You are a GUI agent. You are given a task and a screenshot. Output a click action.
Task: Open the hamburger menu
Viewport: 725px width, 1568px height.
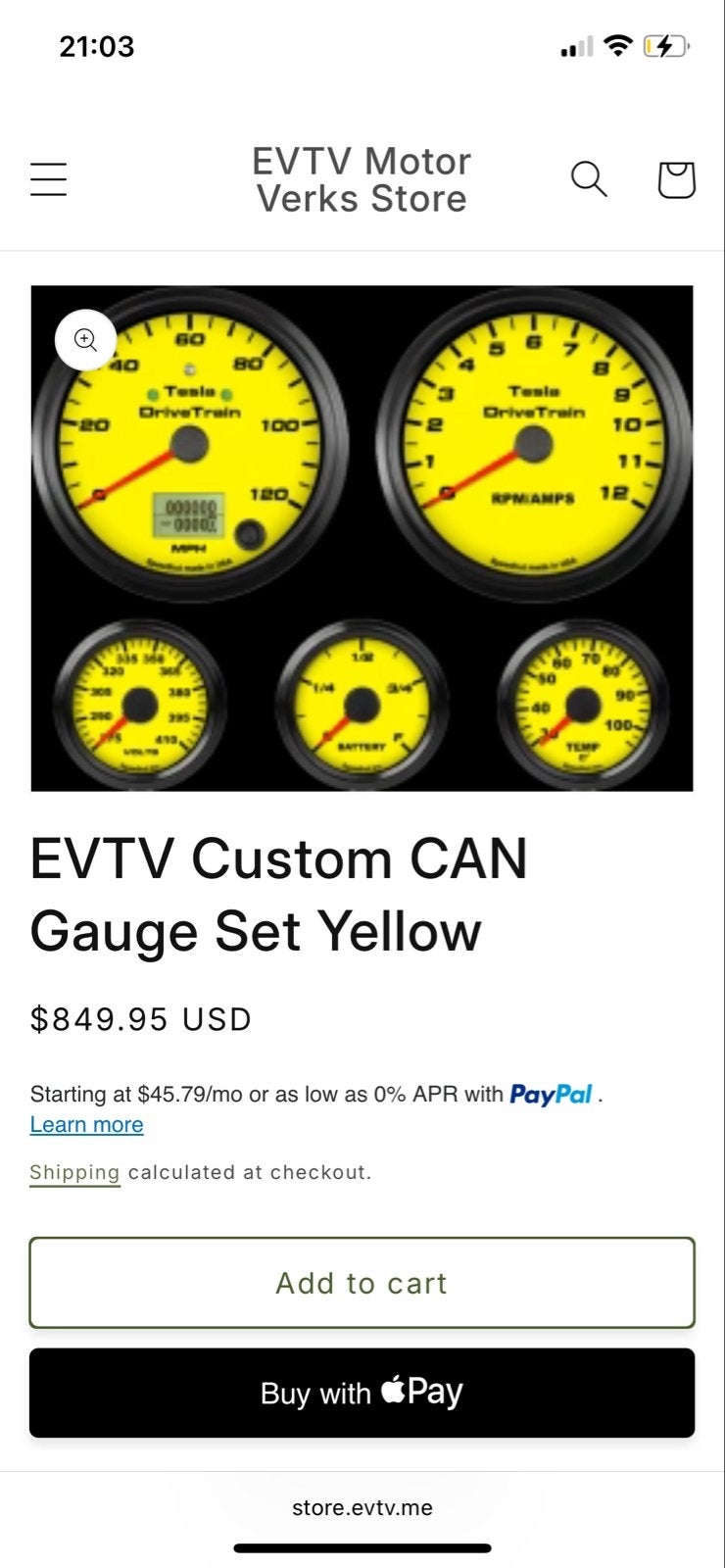[48, 179]
